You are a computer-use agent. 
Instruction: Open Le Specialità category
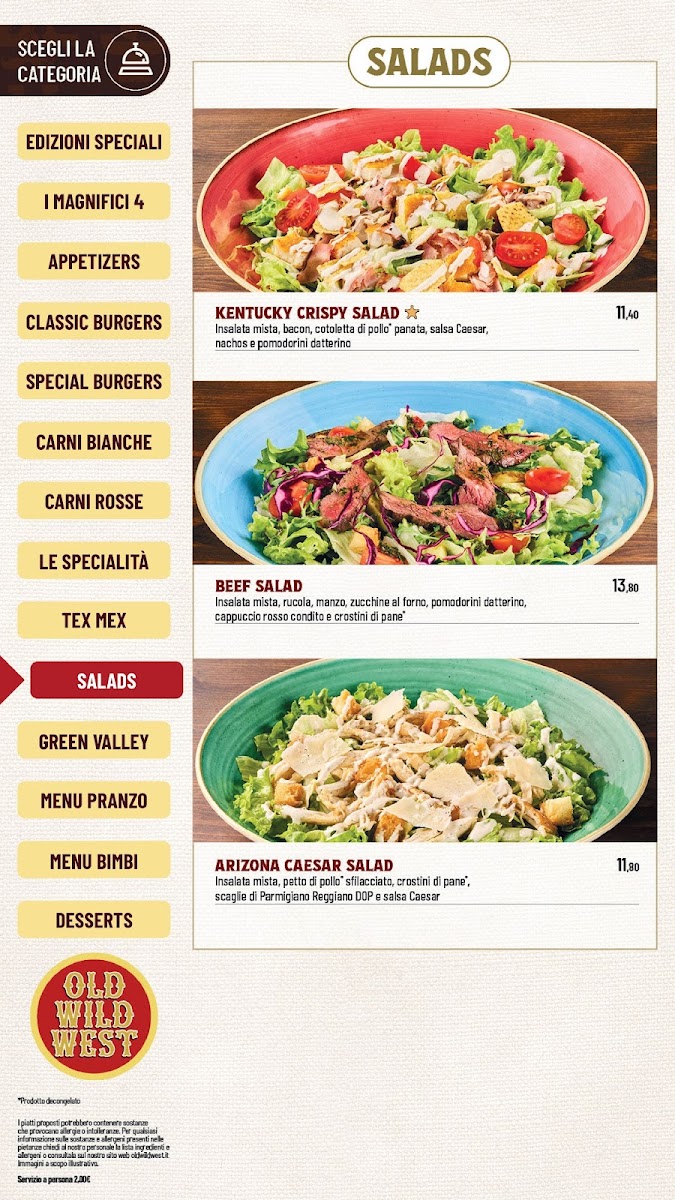pos(94,561)
